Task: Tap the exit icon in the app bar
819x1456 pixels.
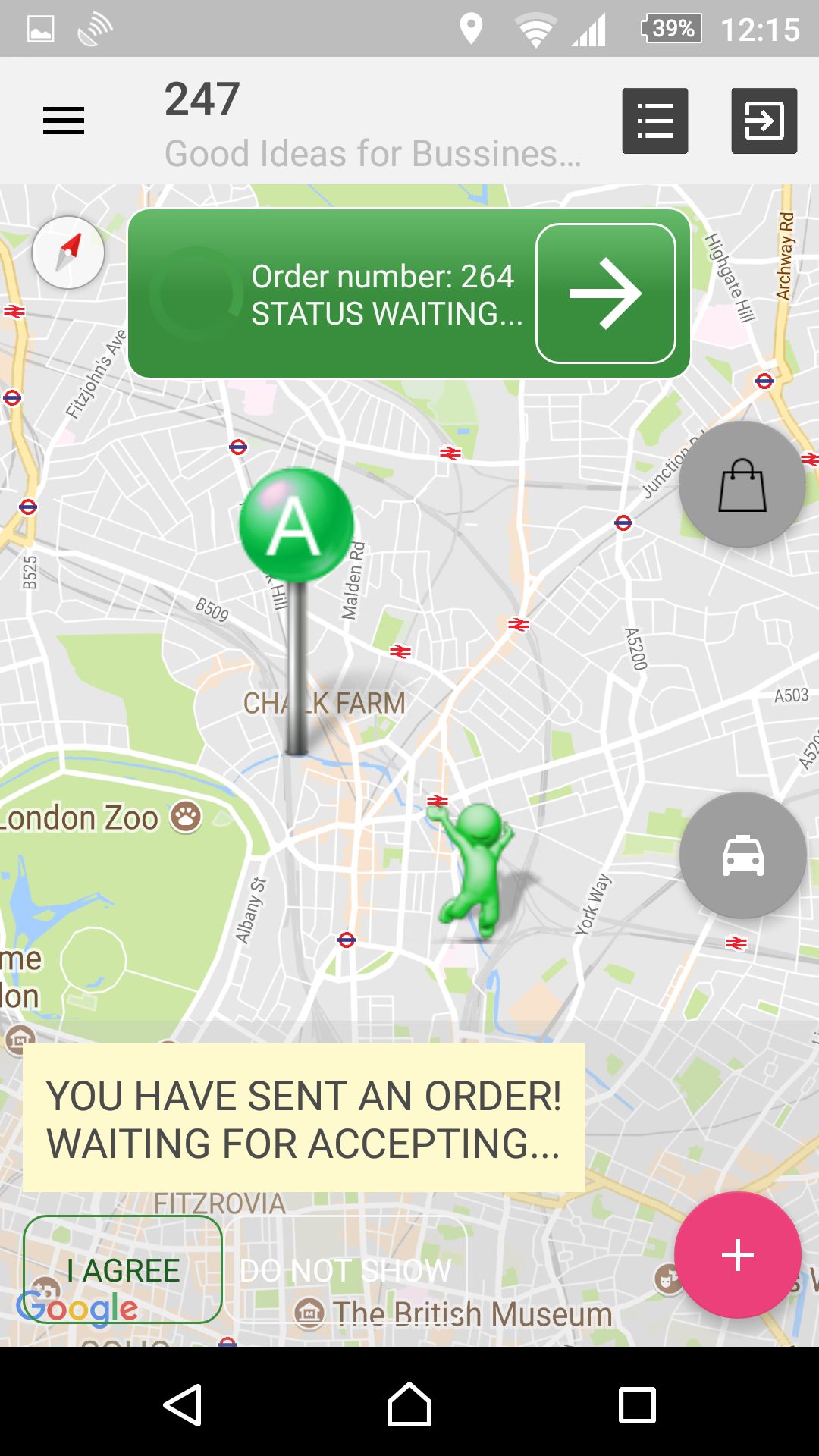Action: [764, 121]
